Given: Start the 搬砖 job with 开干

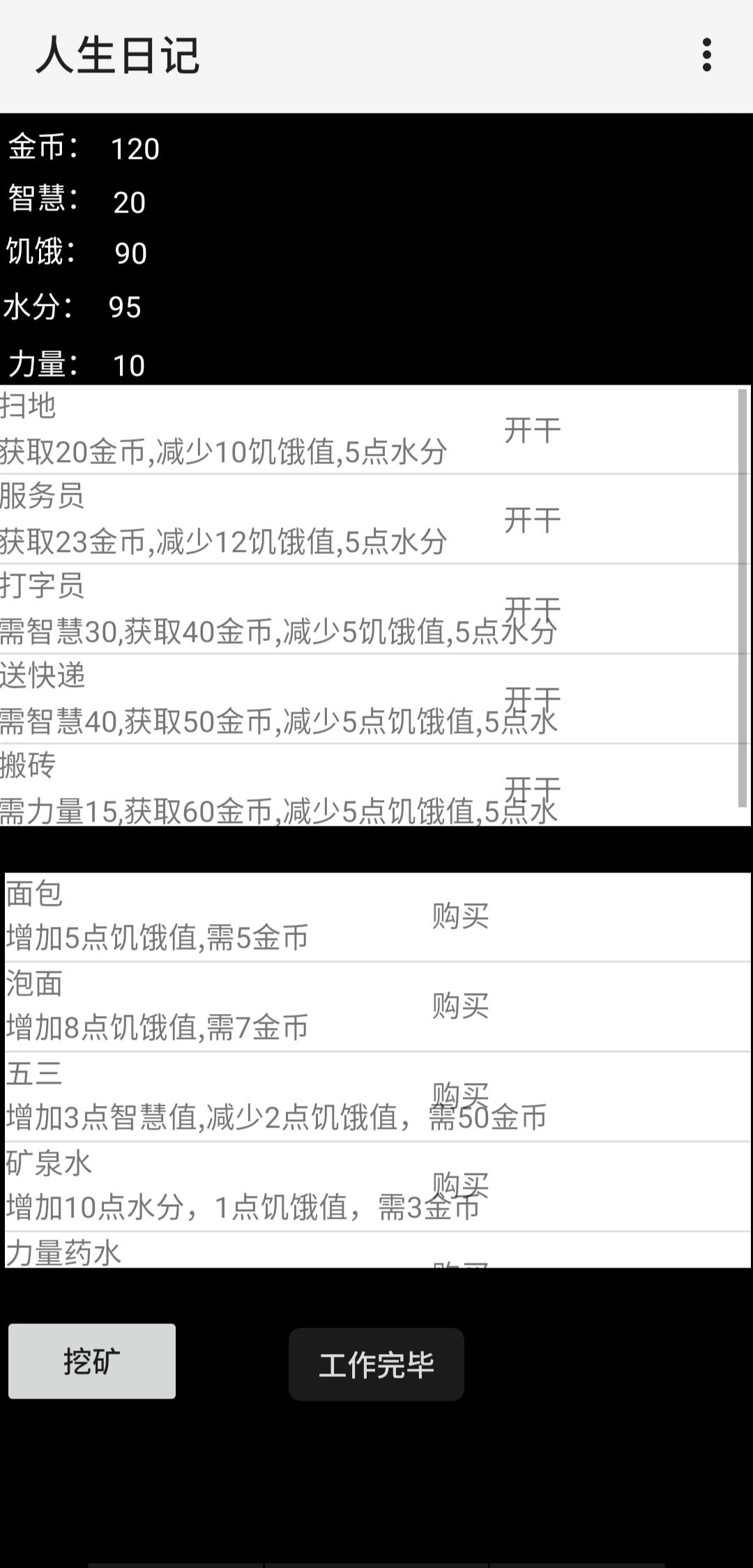Looking at the screenshot, I should click(532, 788).
